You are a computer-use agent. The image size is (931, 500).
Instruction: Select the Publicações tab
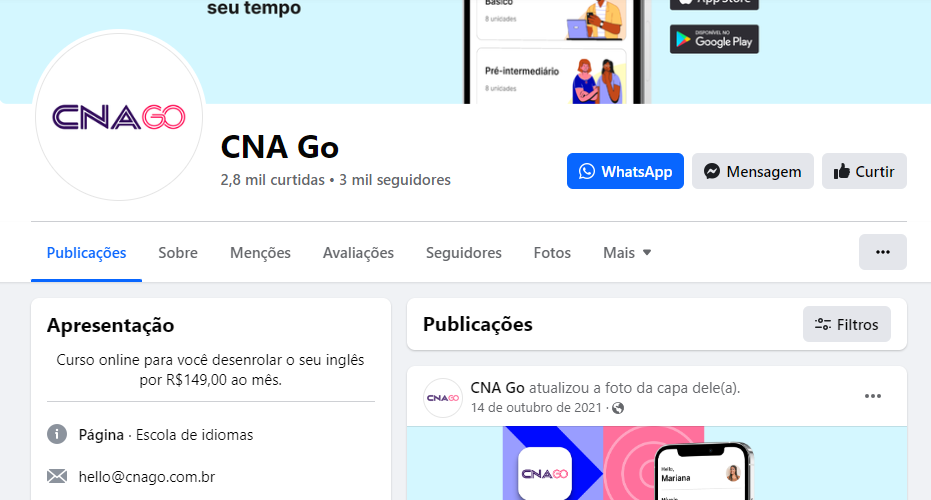(86, 253)
